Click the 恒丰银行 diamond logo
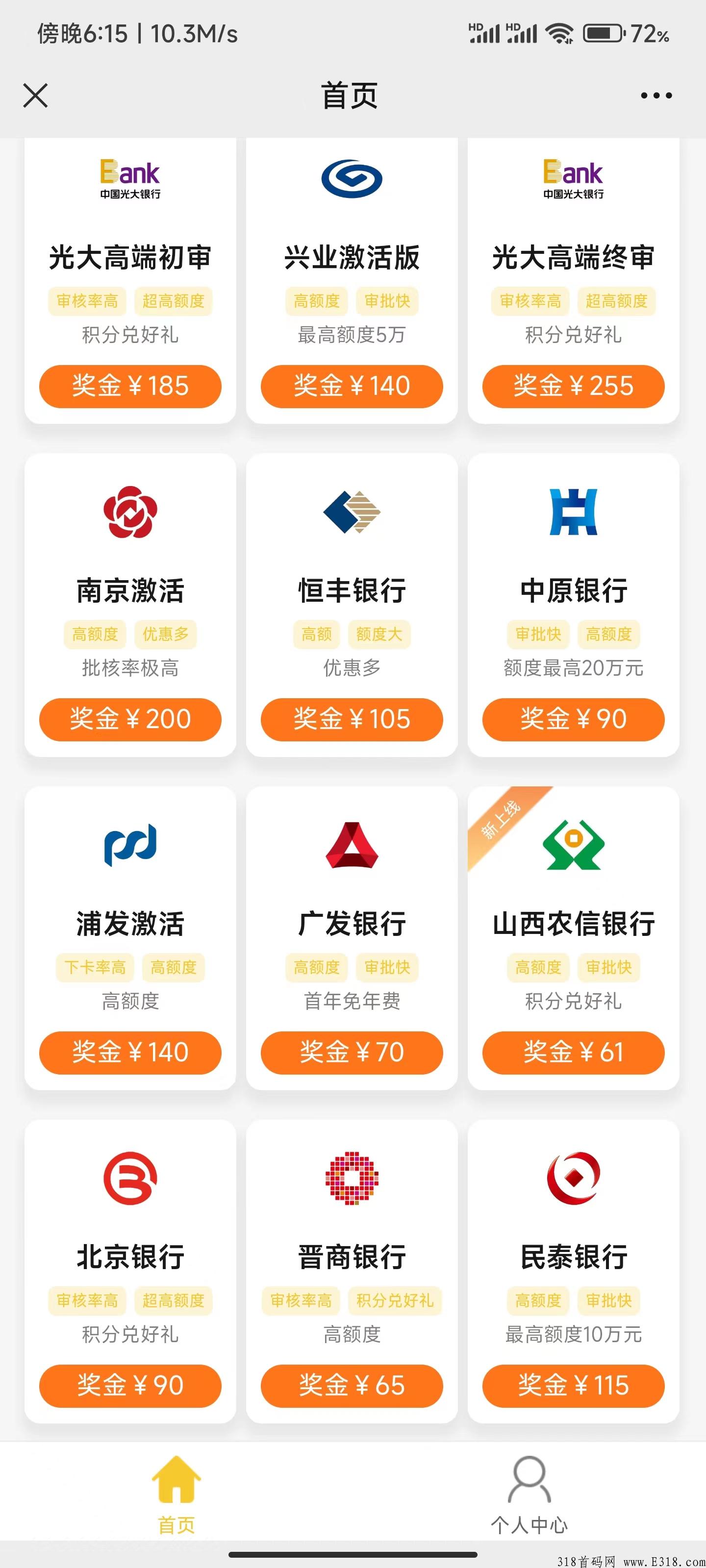The image size is (706, 1568). tap(352, 514)
